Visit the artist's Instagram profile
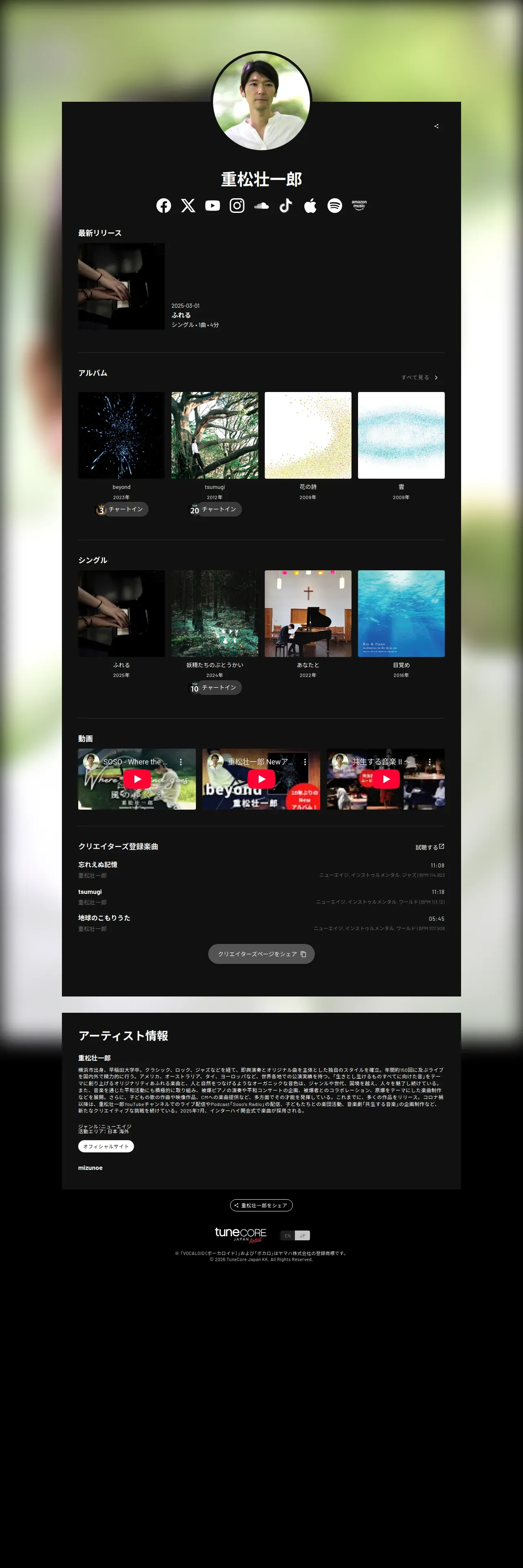The height and width of the screenshot is (1568, 523). coord(237,206)
